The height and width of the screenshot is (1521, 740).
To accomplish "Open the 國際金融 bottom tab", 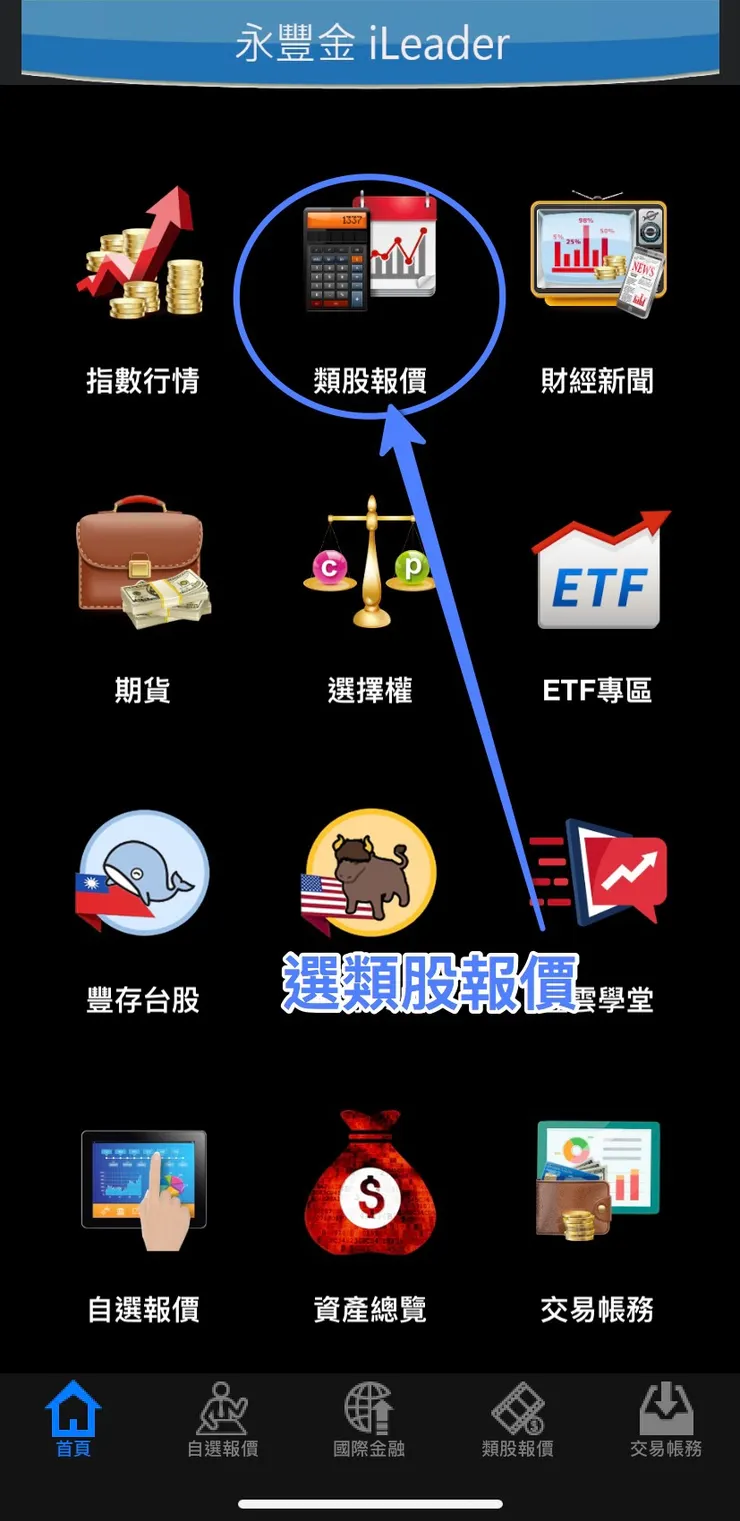I will coord(368,1420).
